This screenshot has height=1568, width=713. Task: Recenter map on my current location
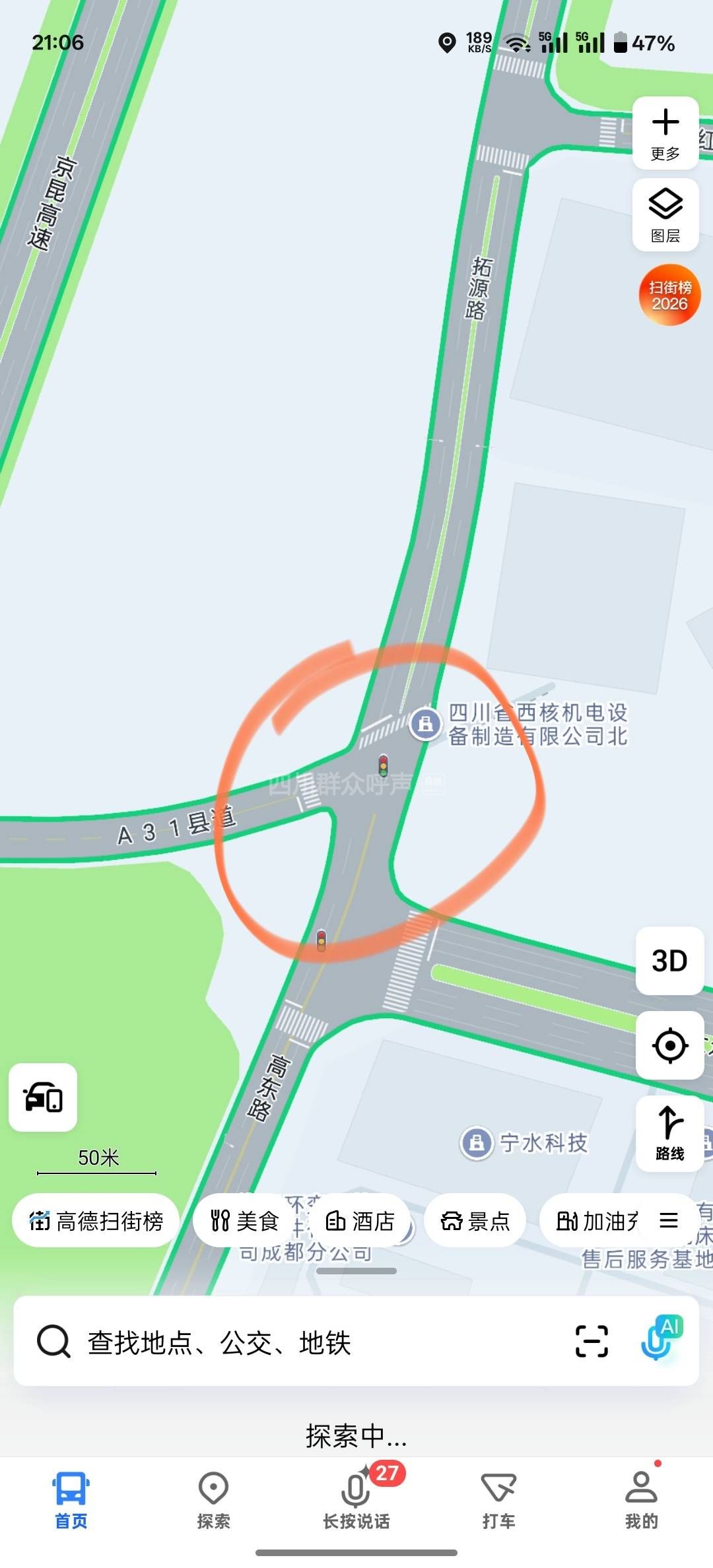tap(669, 1045)
